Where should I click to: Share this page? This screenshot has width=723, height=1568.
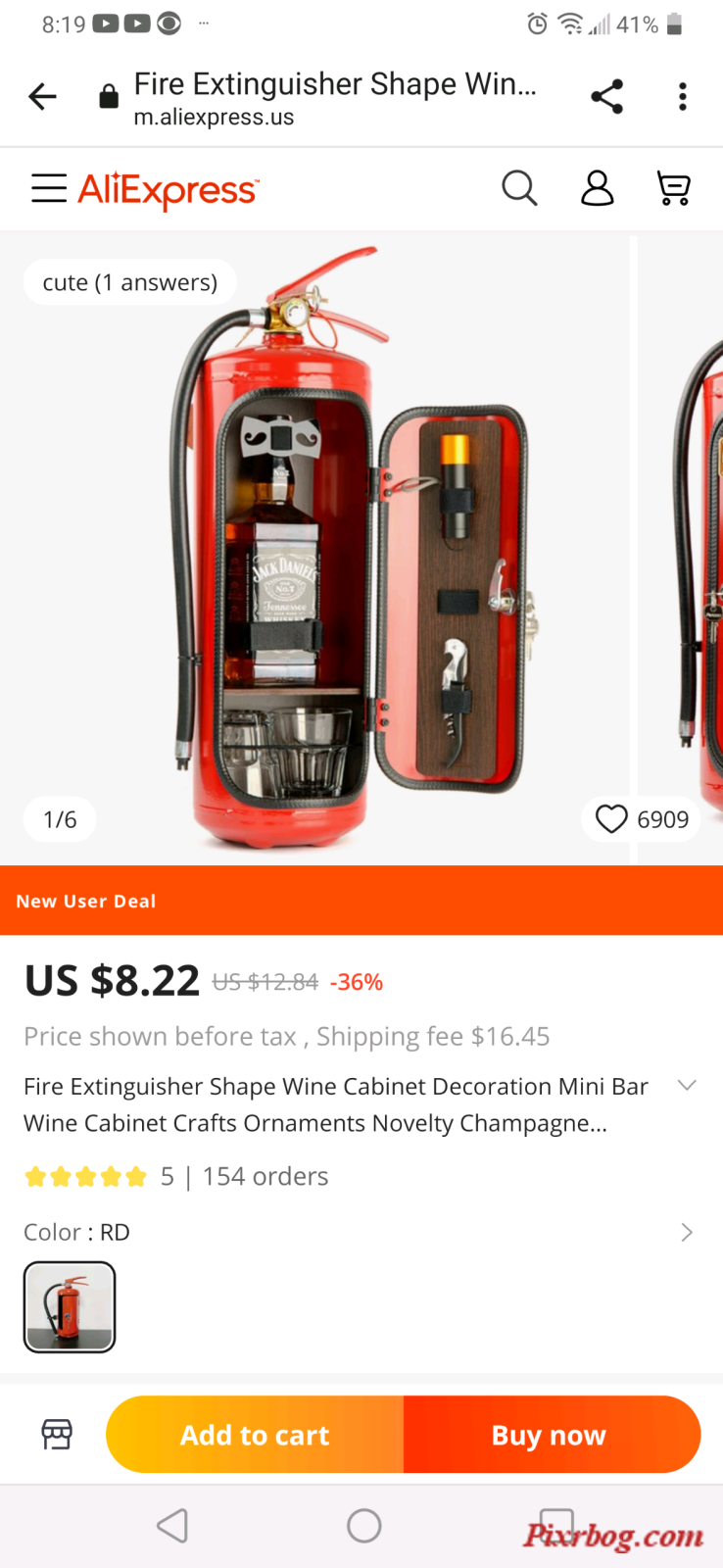coord(606,96)
